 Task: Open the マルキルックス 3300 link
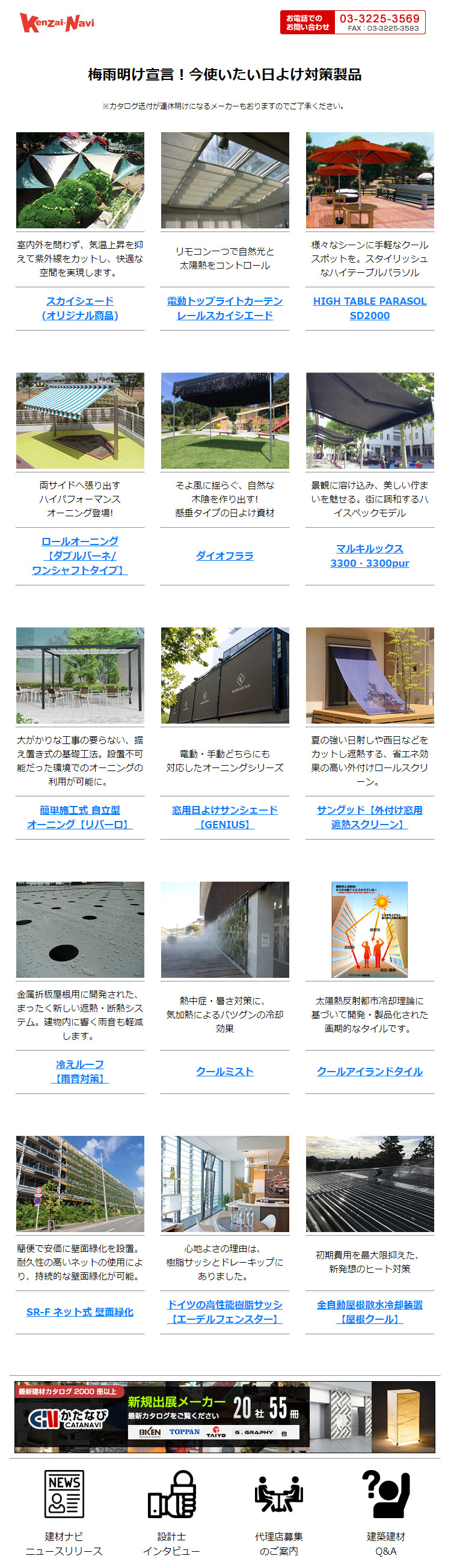(369, 555)
